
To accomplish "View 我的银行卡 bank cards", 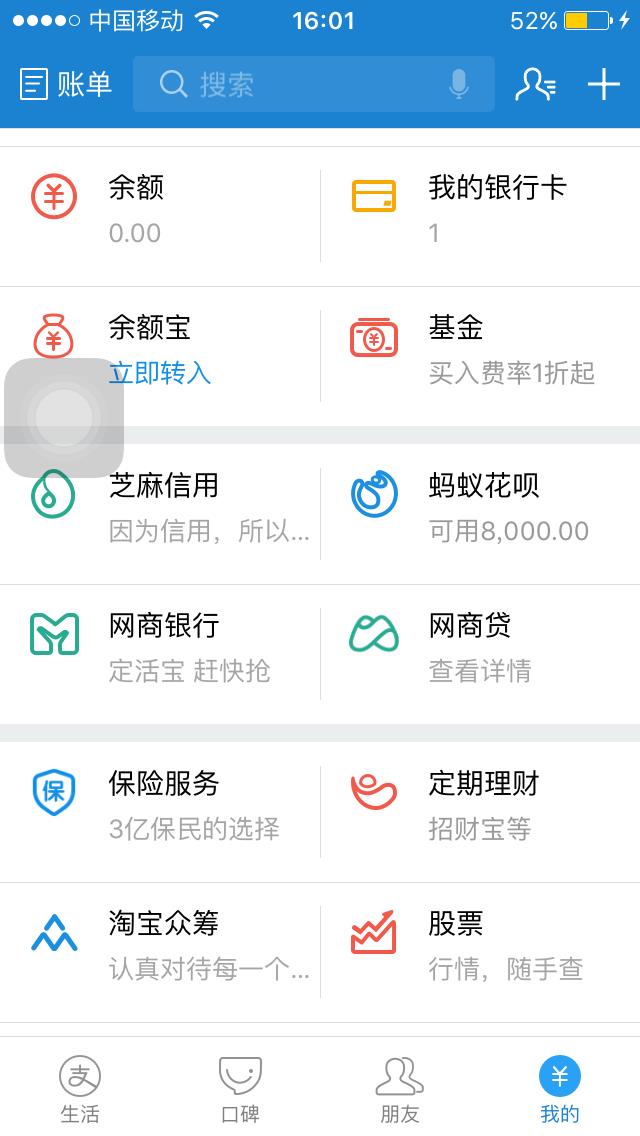I will [x=480, y=210].
